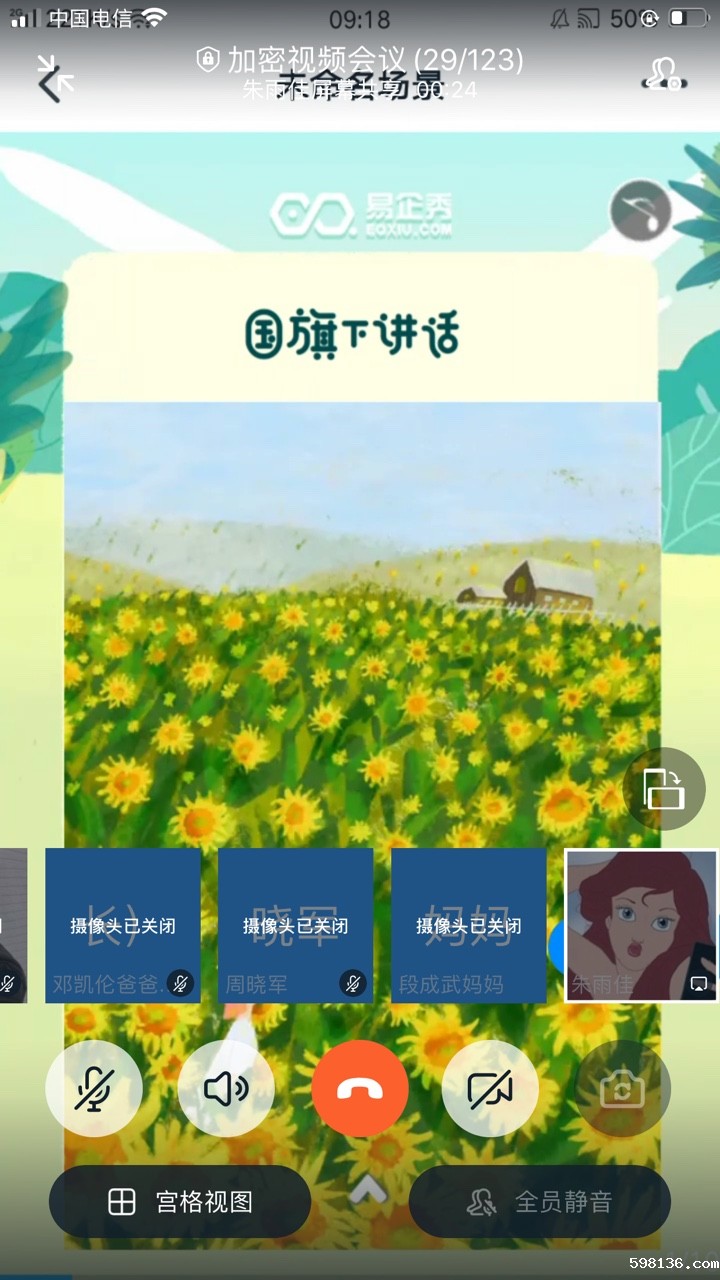Select 周晓军's video tile

(296, 925)
